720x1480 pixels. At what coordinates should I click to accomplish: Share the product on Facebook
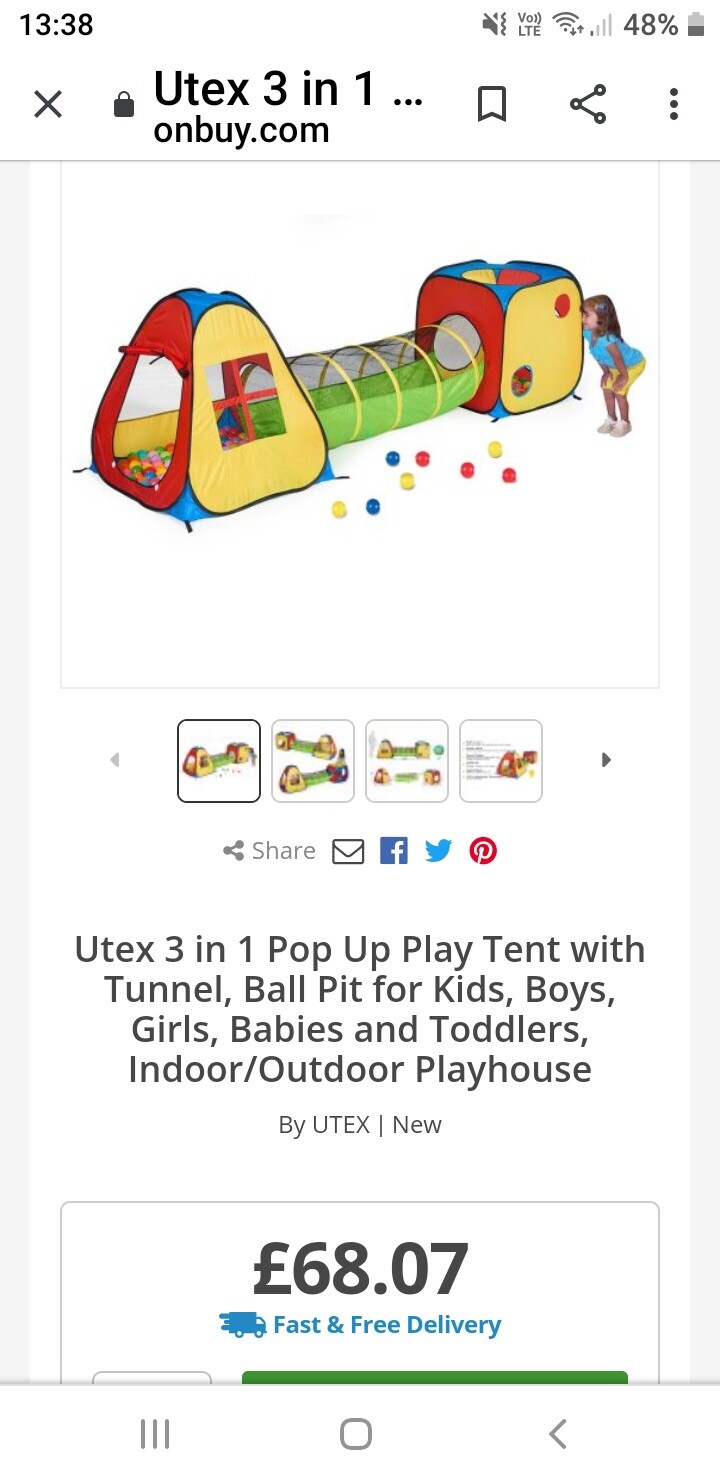pos(393,851)
